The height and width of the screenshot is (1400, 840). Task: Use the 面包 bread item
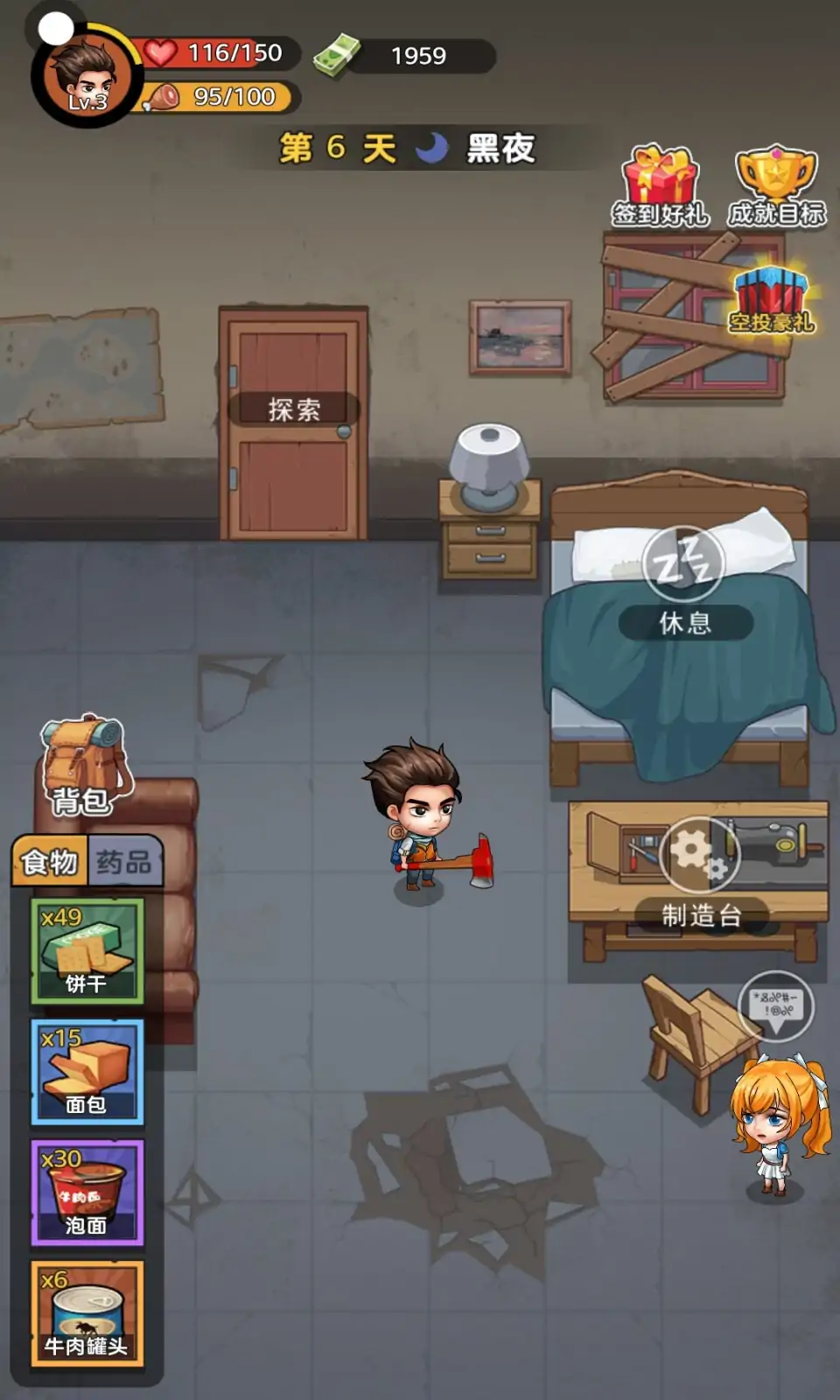pyautogui.click(x=87, y=1072)
